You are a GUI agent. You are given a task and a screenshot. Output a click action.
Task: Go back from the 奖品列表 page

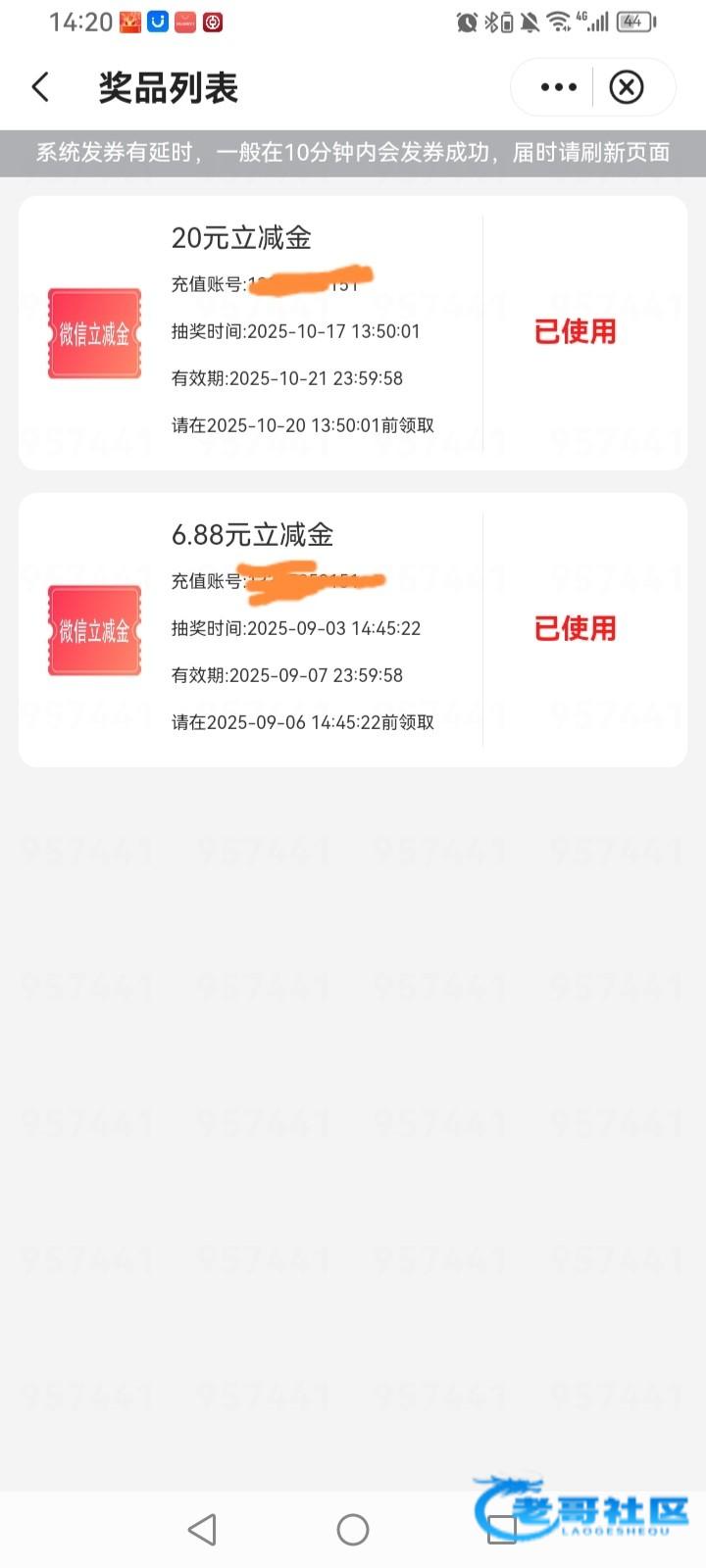[x=40, y=87]
